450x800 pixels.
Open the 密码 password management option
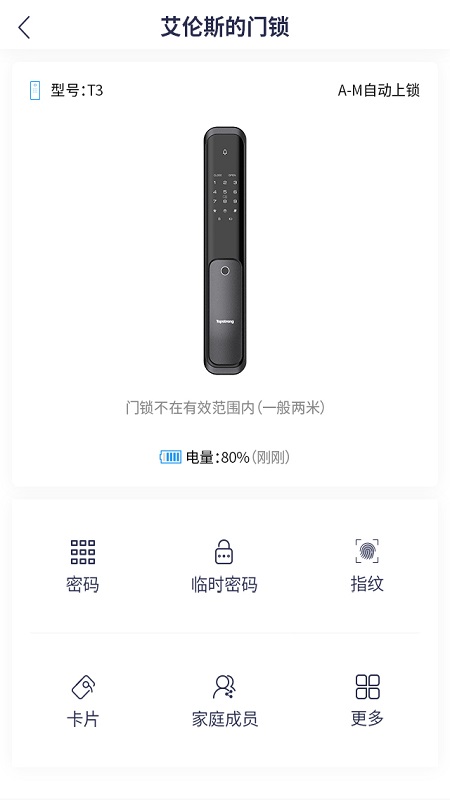[x=83, y=566]
